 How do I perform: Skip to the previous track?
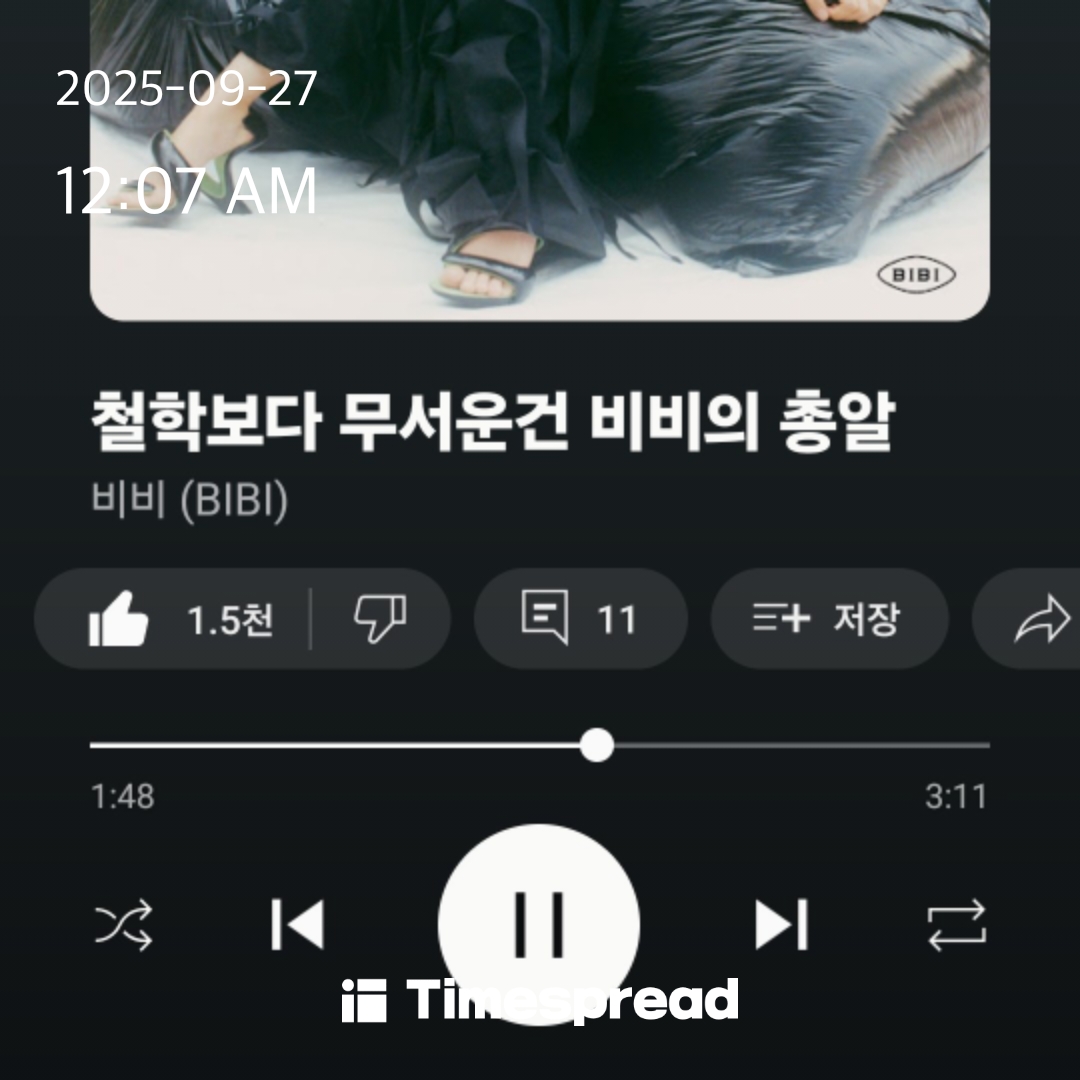[297, 925]
